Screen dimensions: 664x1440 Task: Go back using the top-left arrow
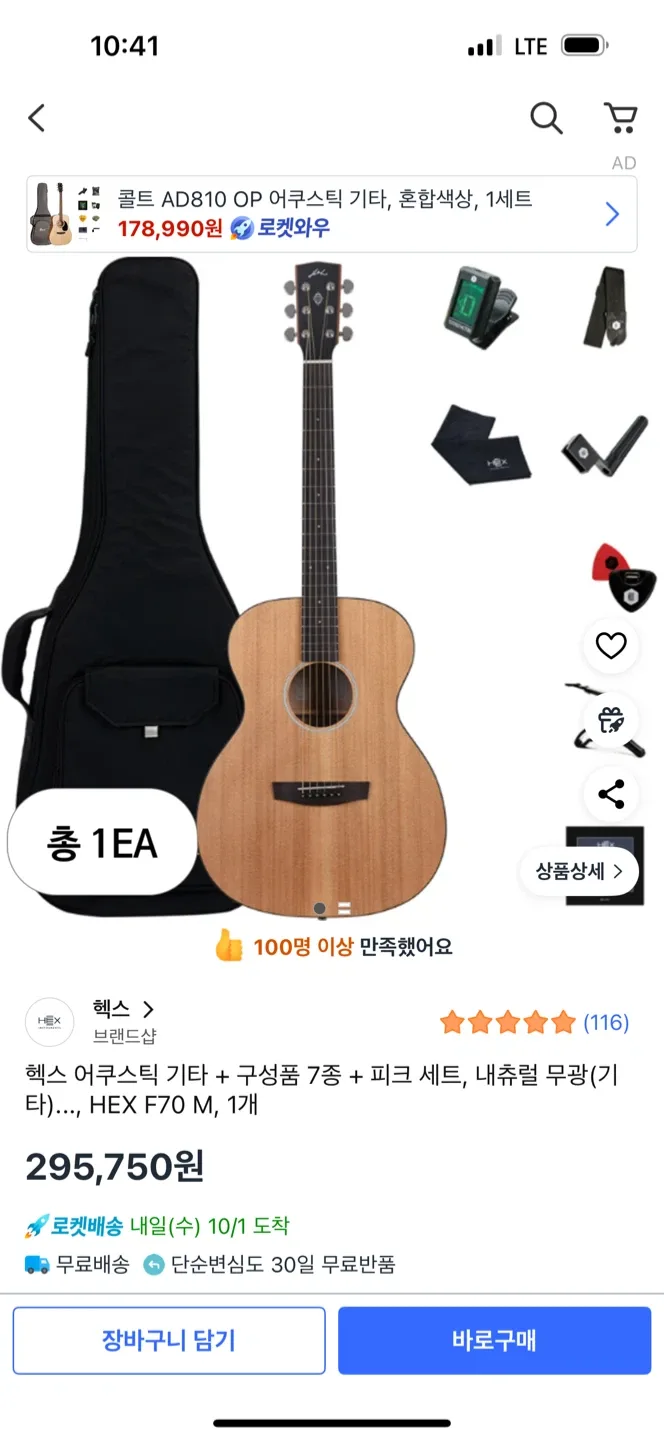pos(37,118)
